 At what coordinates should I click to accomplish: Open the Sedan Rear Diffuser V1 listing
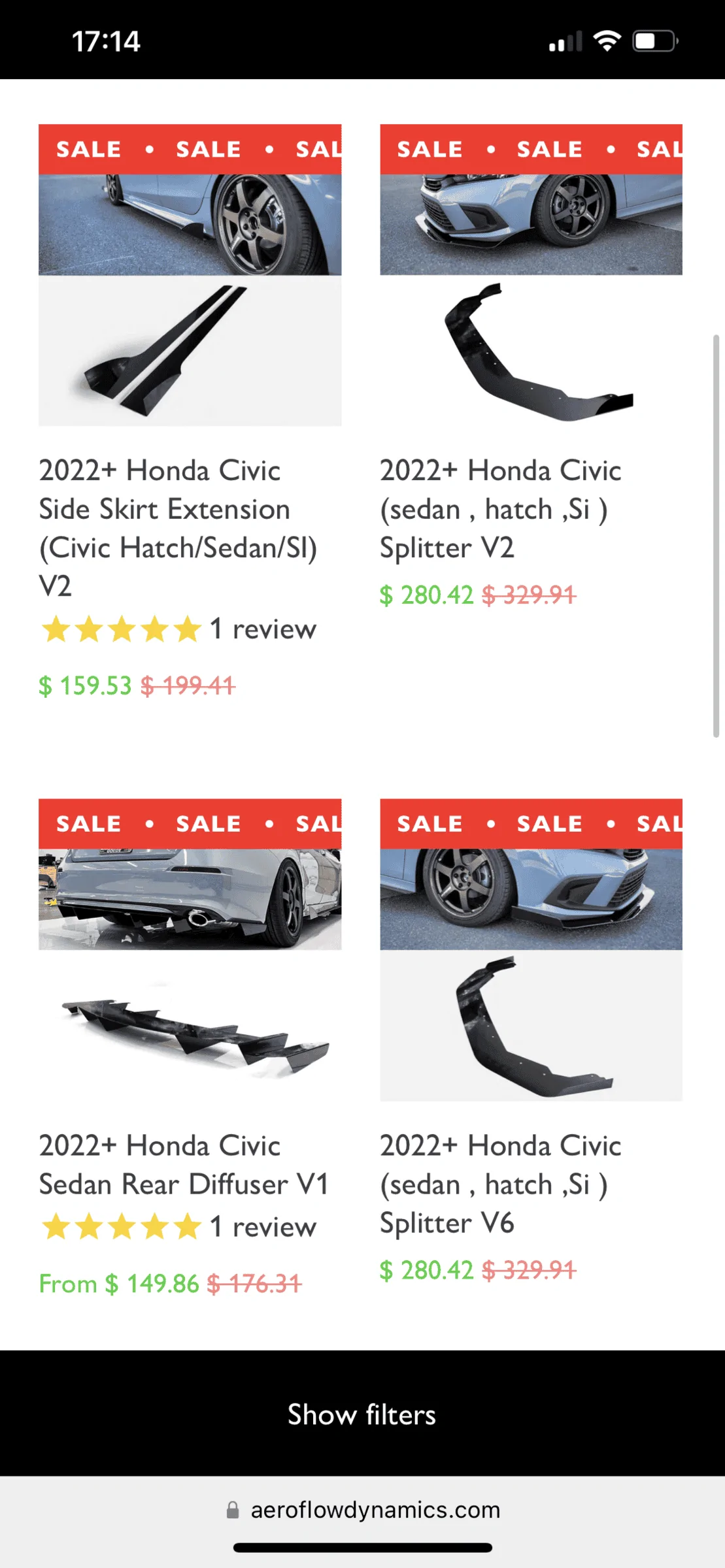[185, 1164]
